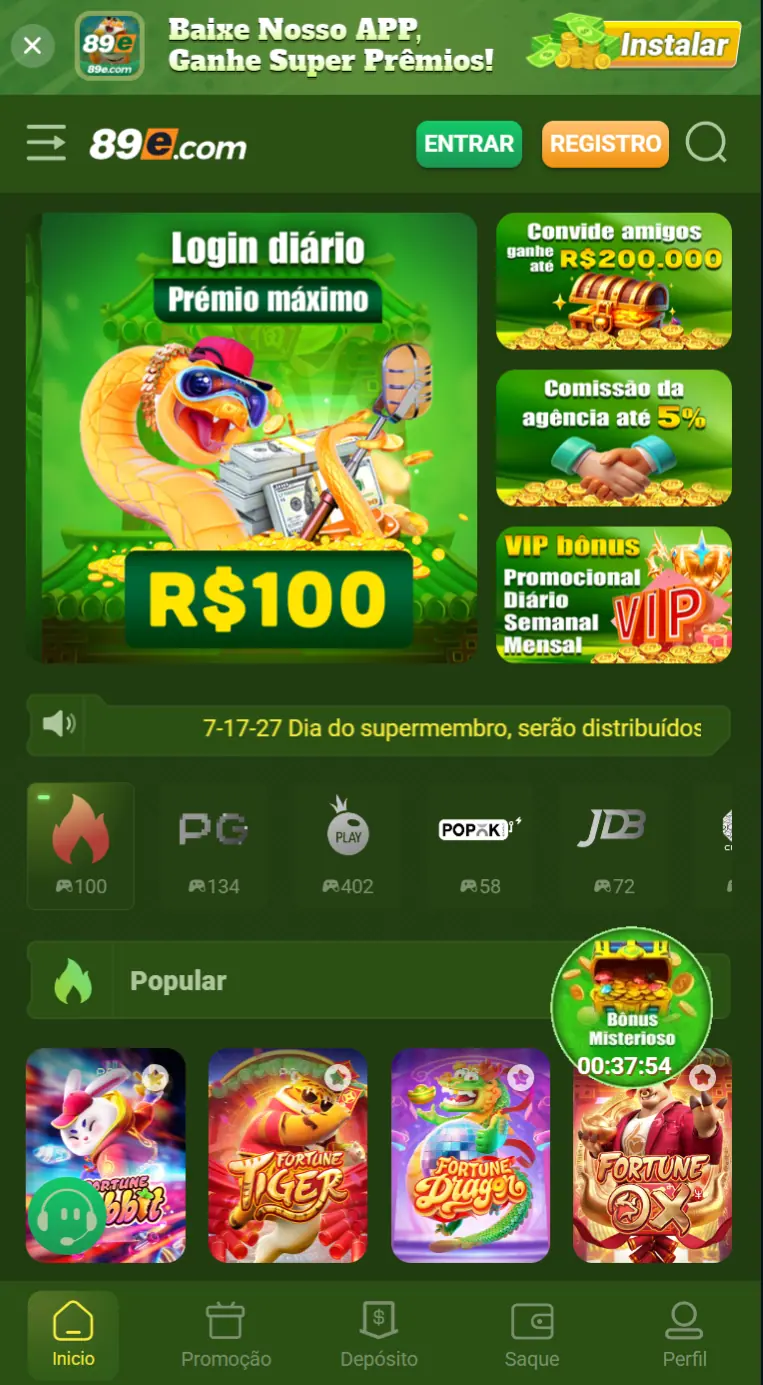Launch the Fortune Dragon game
Image resolution: width=763 pixels, height=1385 pixels.
point(470,1154)
